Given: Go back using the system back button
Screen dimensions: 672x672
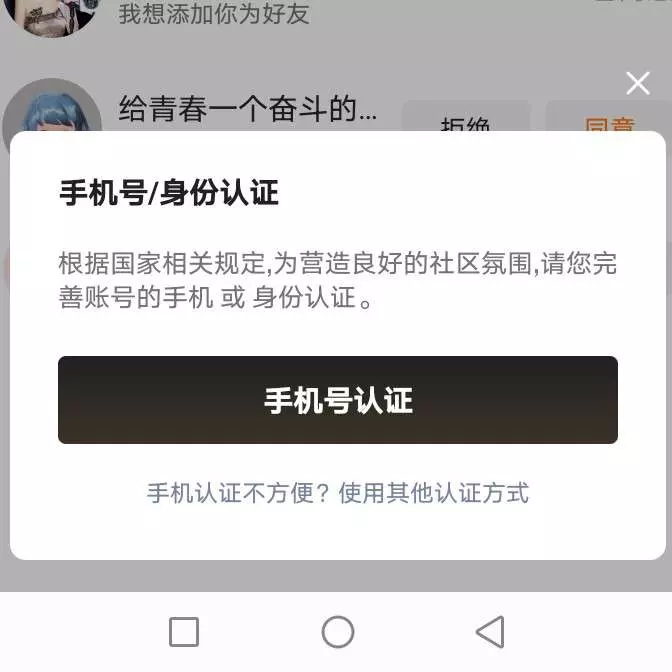Looking at the screenshot, I should (x=491, y=632).
